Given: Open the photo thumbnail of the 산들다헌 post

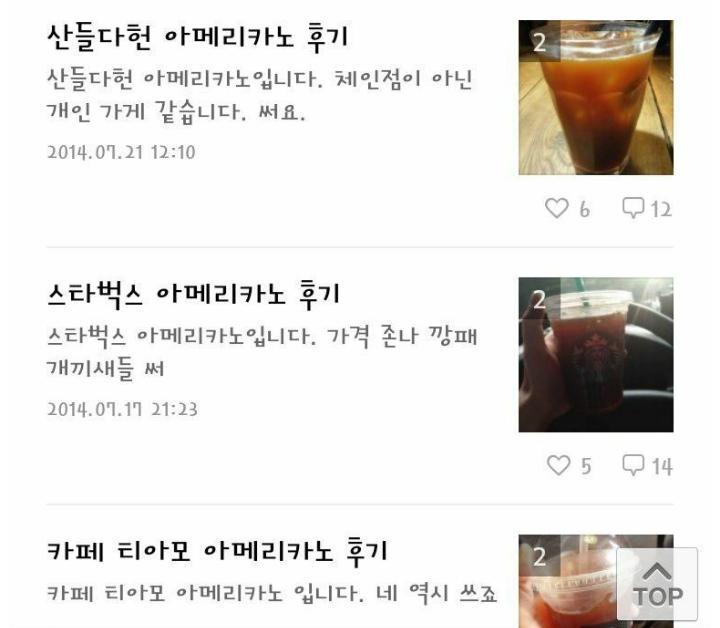Looking at the screenshot, I should point(595,98).
